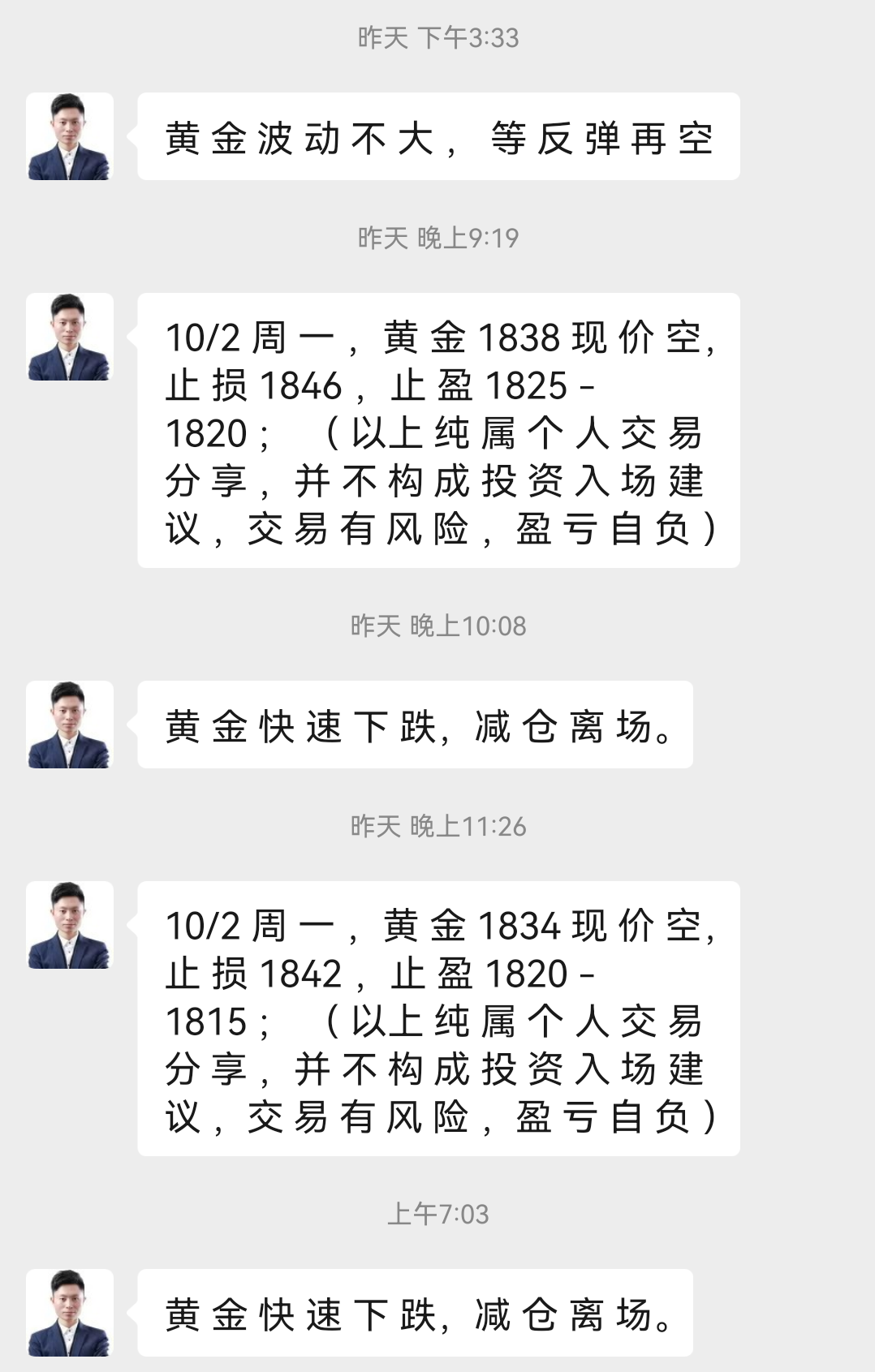View profile from avatar at 晚上10:08 message

click(x=70, y=725)
